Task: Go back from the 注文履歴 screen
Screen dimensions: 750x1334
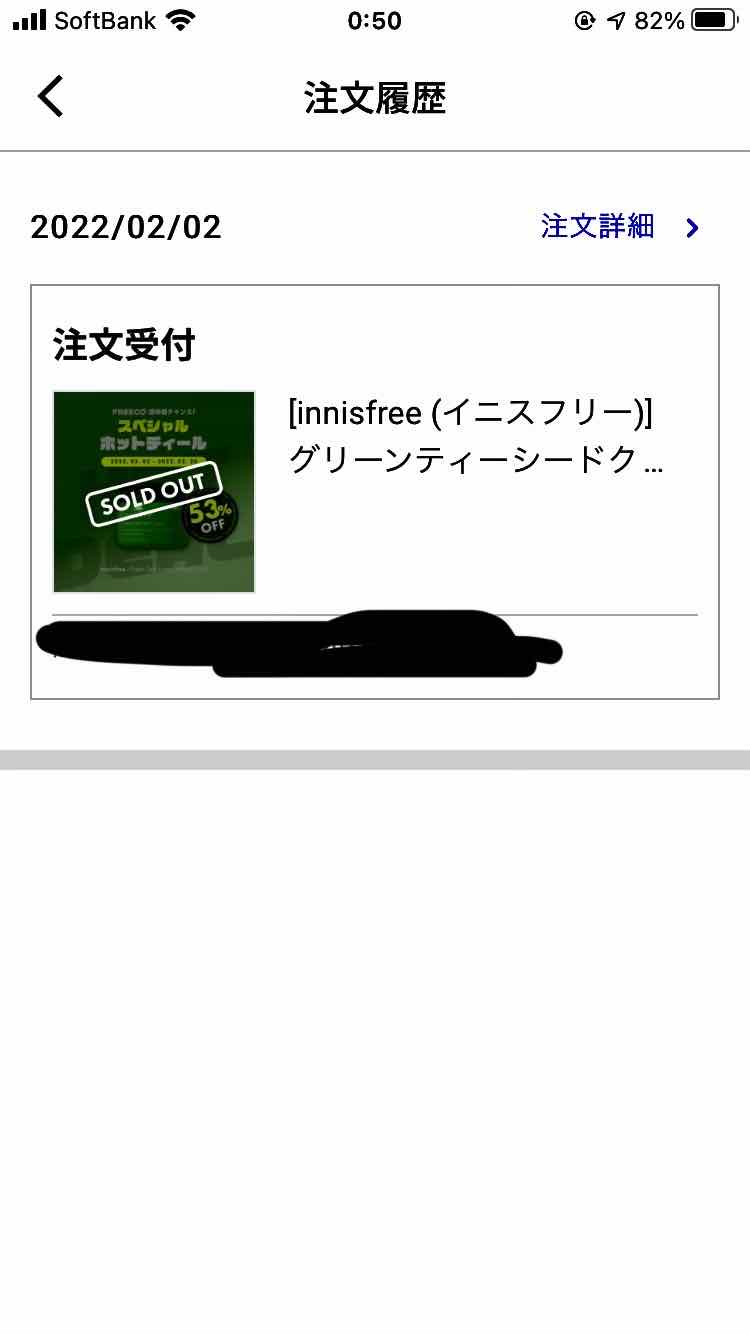Action: click(50, 97)
